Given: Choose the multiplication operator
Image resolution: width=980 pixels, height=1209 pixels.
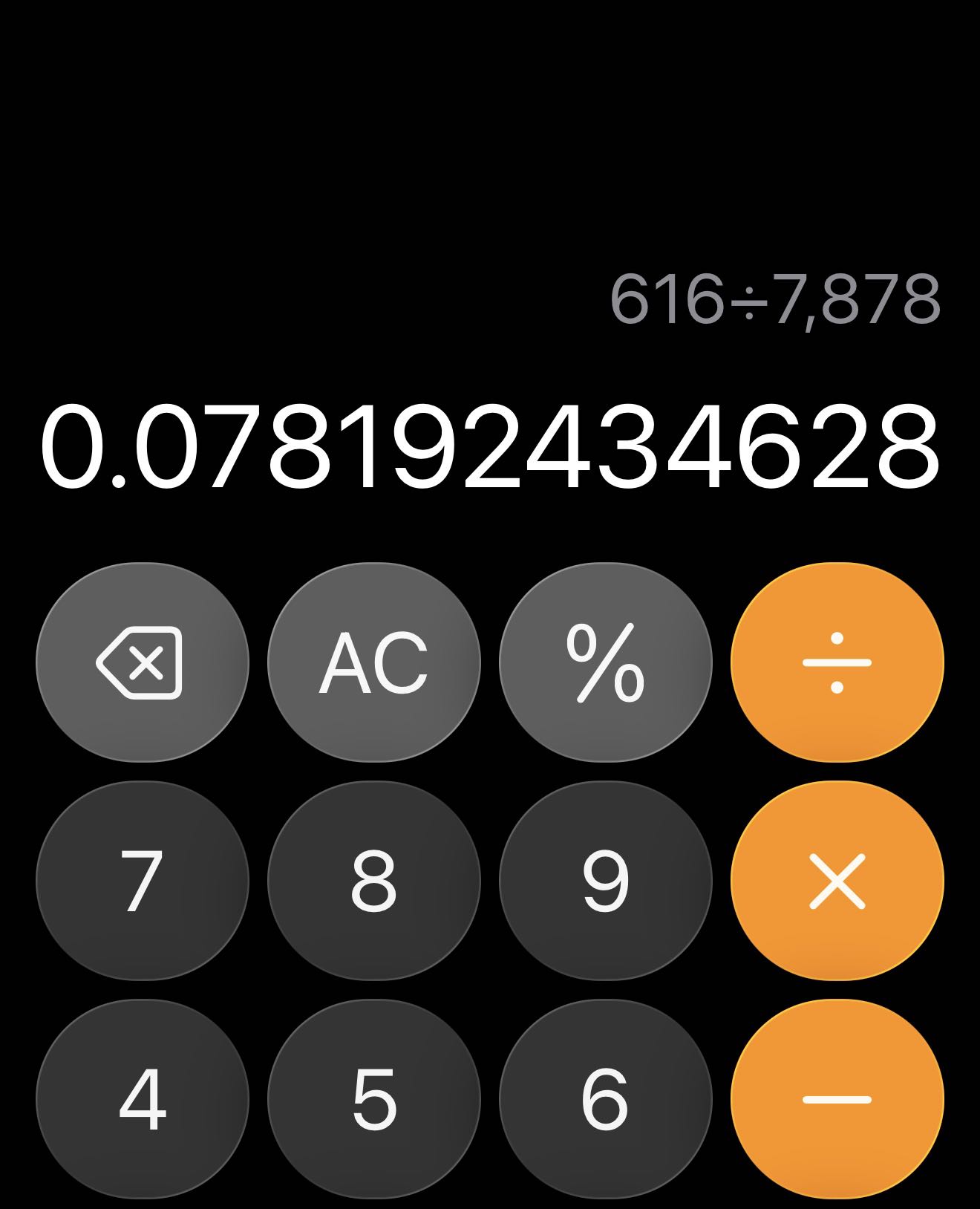Looking at the screenshot, I should [x=837, y=881].
